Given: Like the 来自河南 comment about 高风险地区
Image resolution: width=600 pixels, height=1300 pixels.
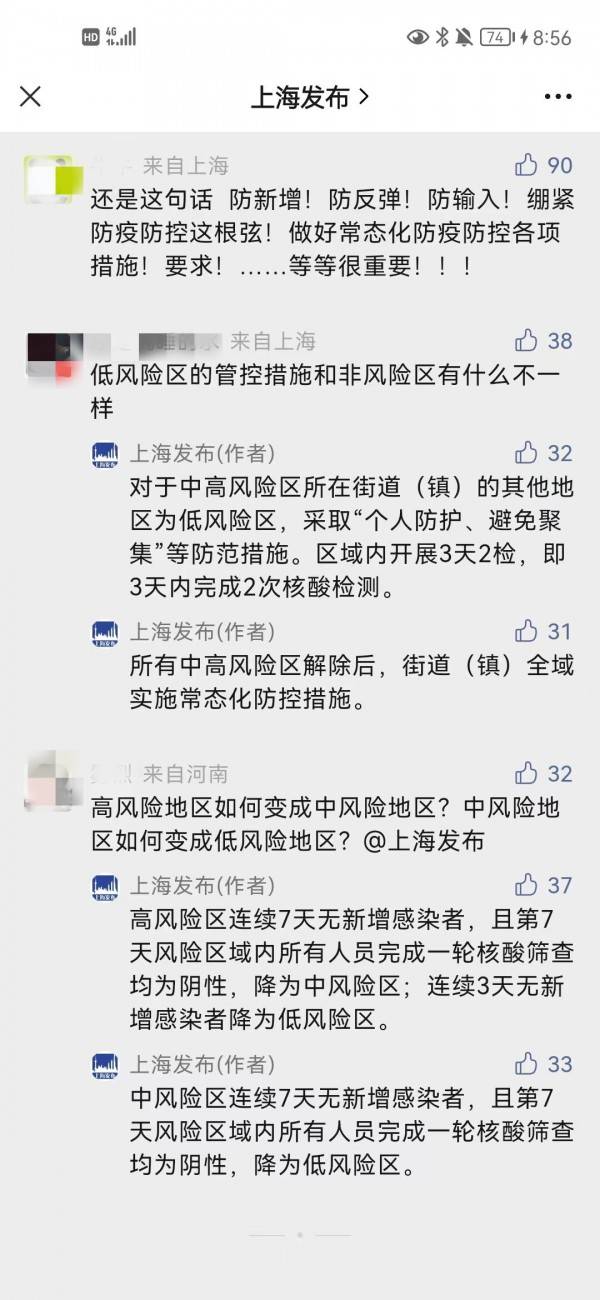Looking at the screenshot, I should click(527, 773).
